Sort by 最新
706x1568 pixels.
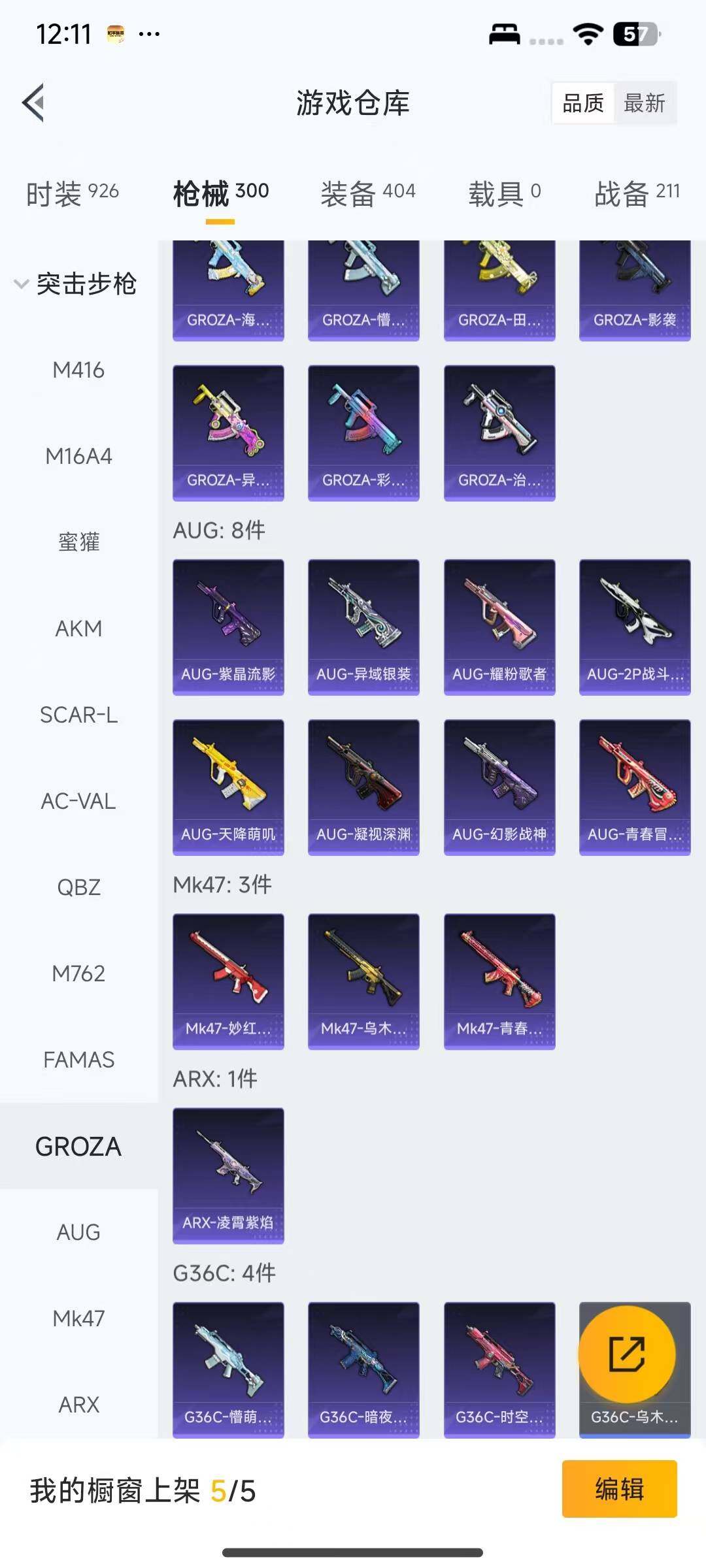[x=644, y=103]
